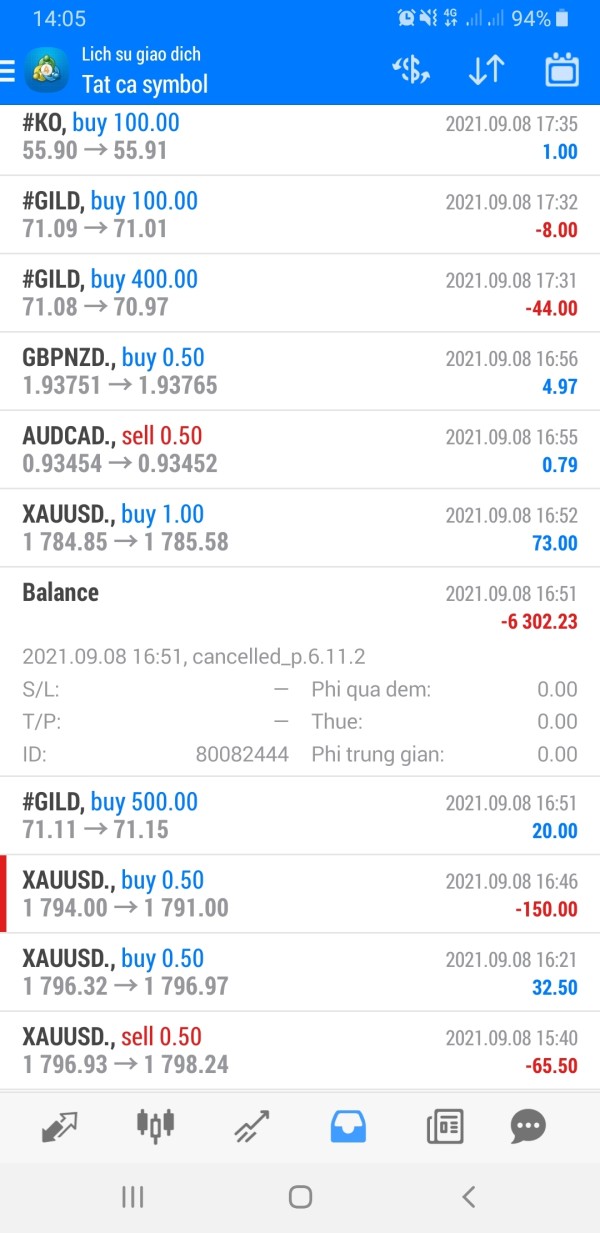This screenshot has width=600, height=1233.
Task: Expand the XAUUSD trade with -150.00 loss
Action: (300, 894)
